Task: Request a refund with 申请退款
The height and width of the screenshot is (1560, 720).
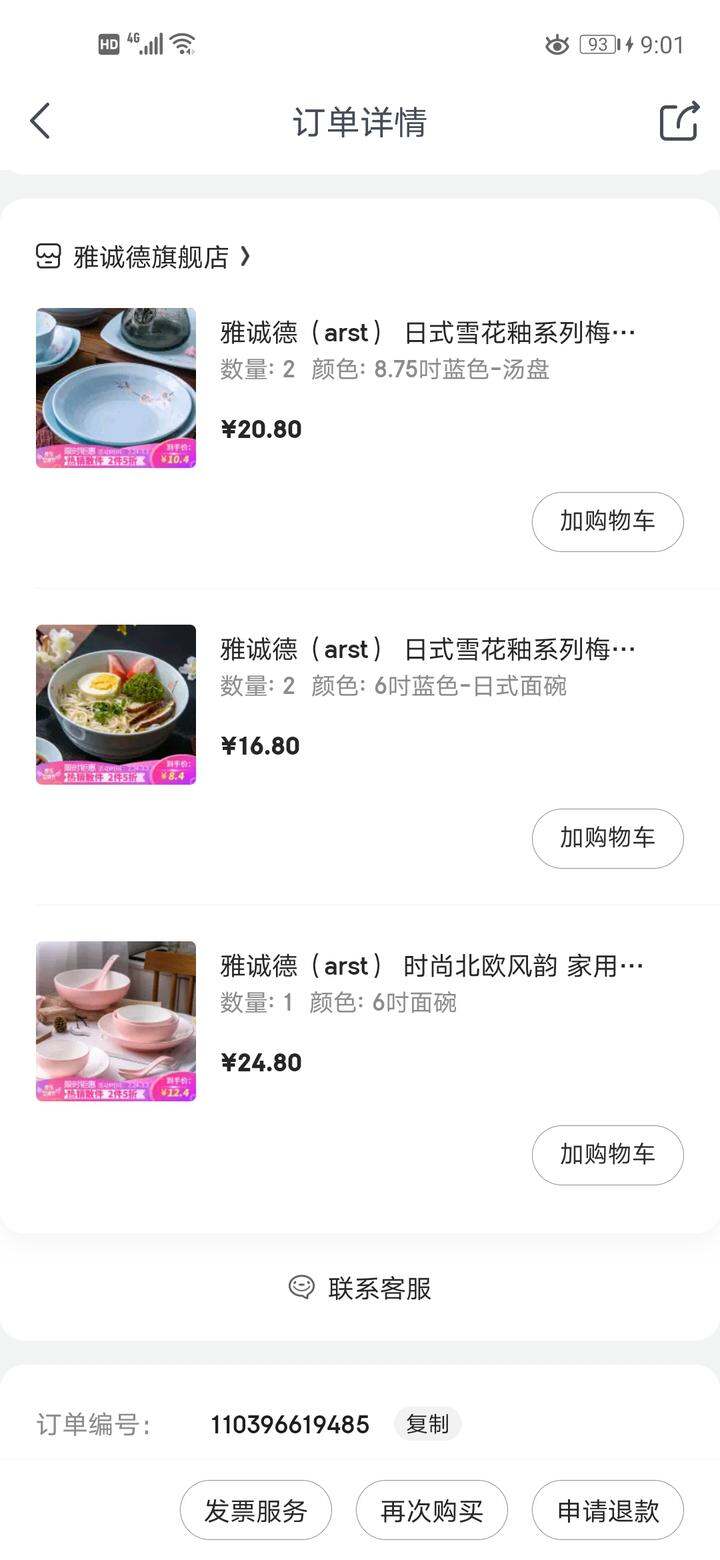Action: (x=608, y=1510)
